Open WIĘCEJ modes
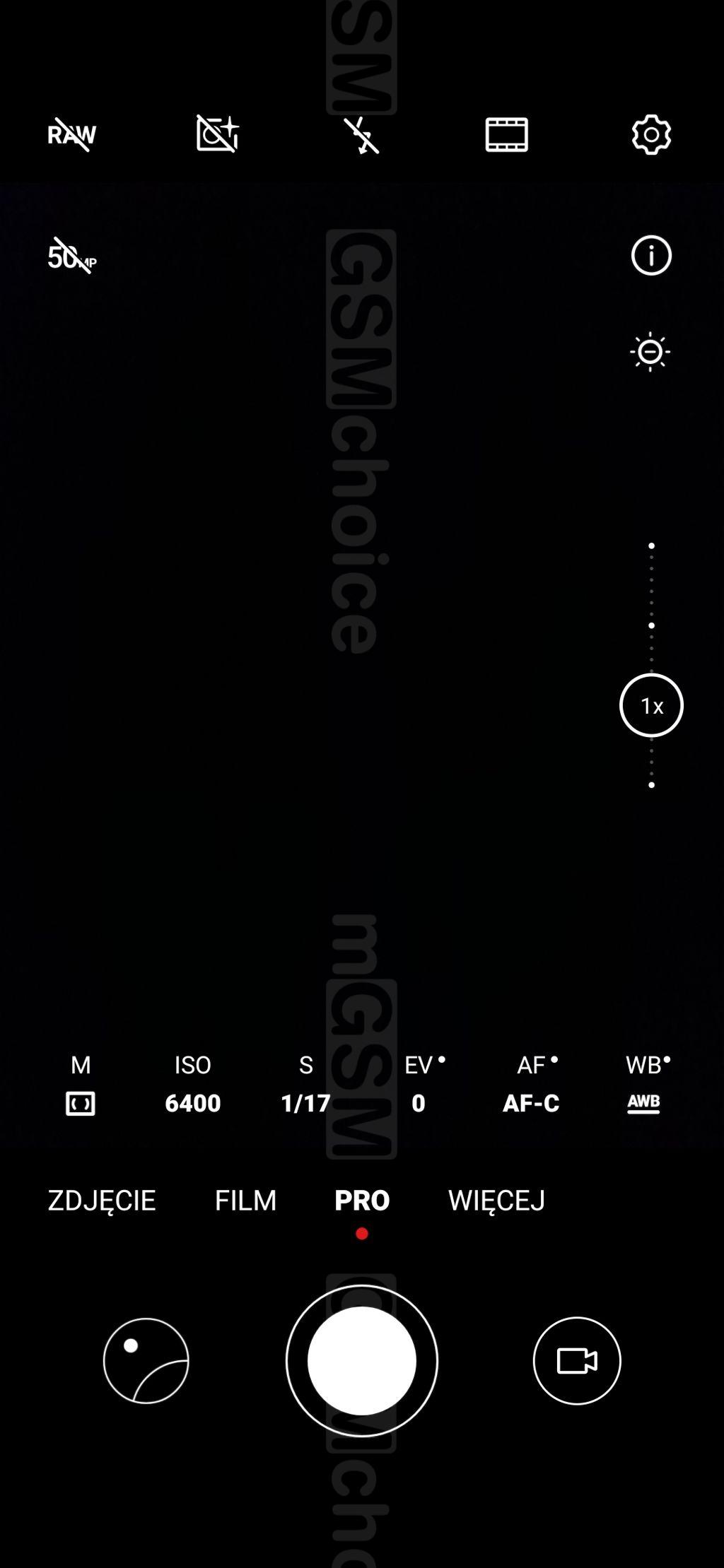The image size is (724, 1568). pos(496,1201)
